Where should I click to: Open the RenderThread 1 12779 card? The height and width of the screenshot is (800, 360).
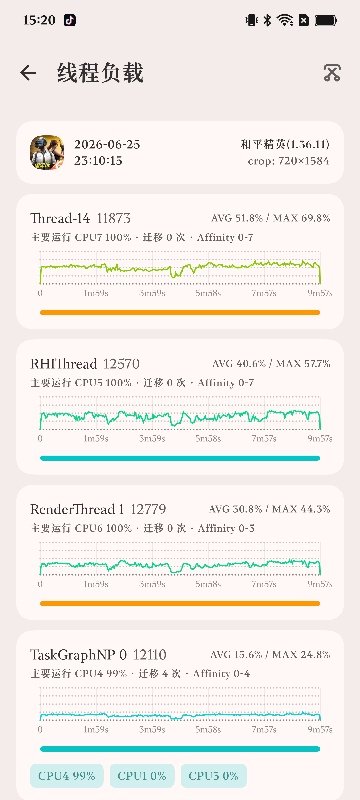pos(180,552)
